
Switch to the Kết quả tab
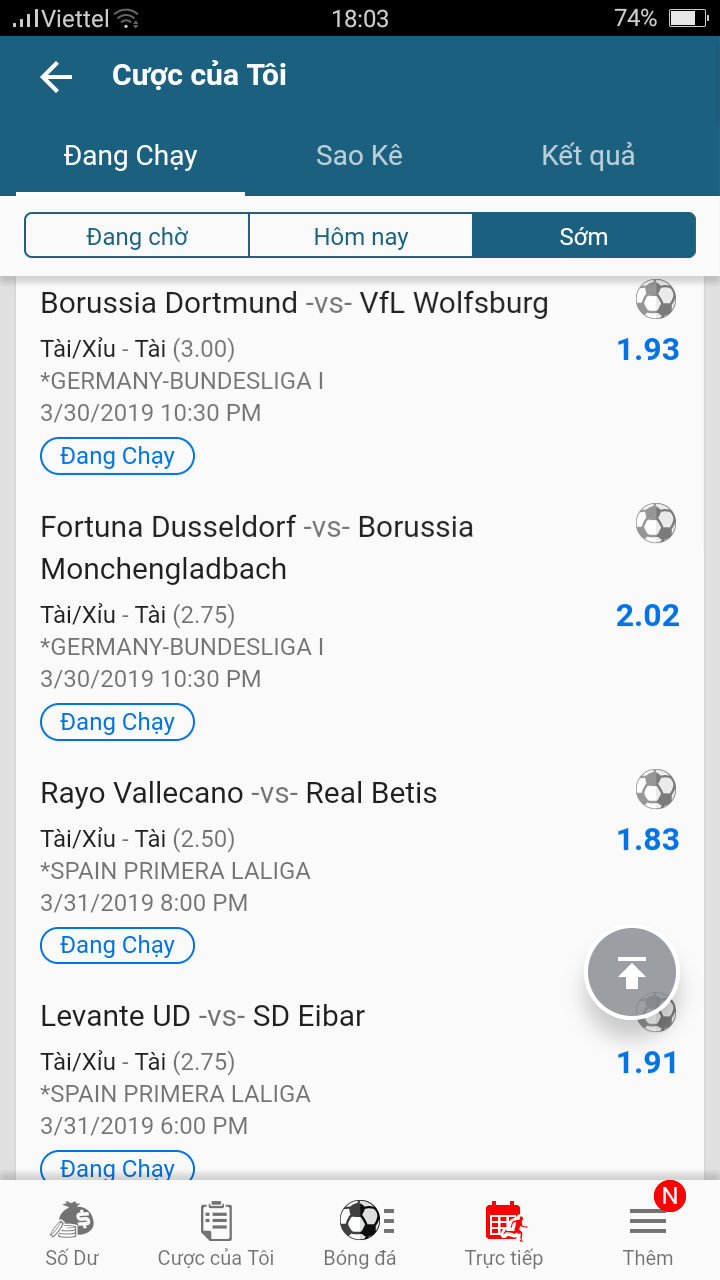pos(588,156)
